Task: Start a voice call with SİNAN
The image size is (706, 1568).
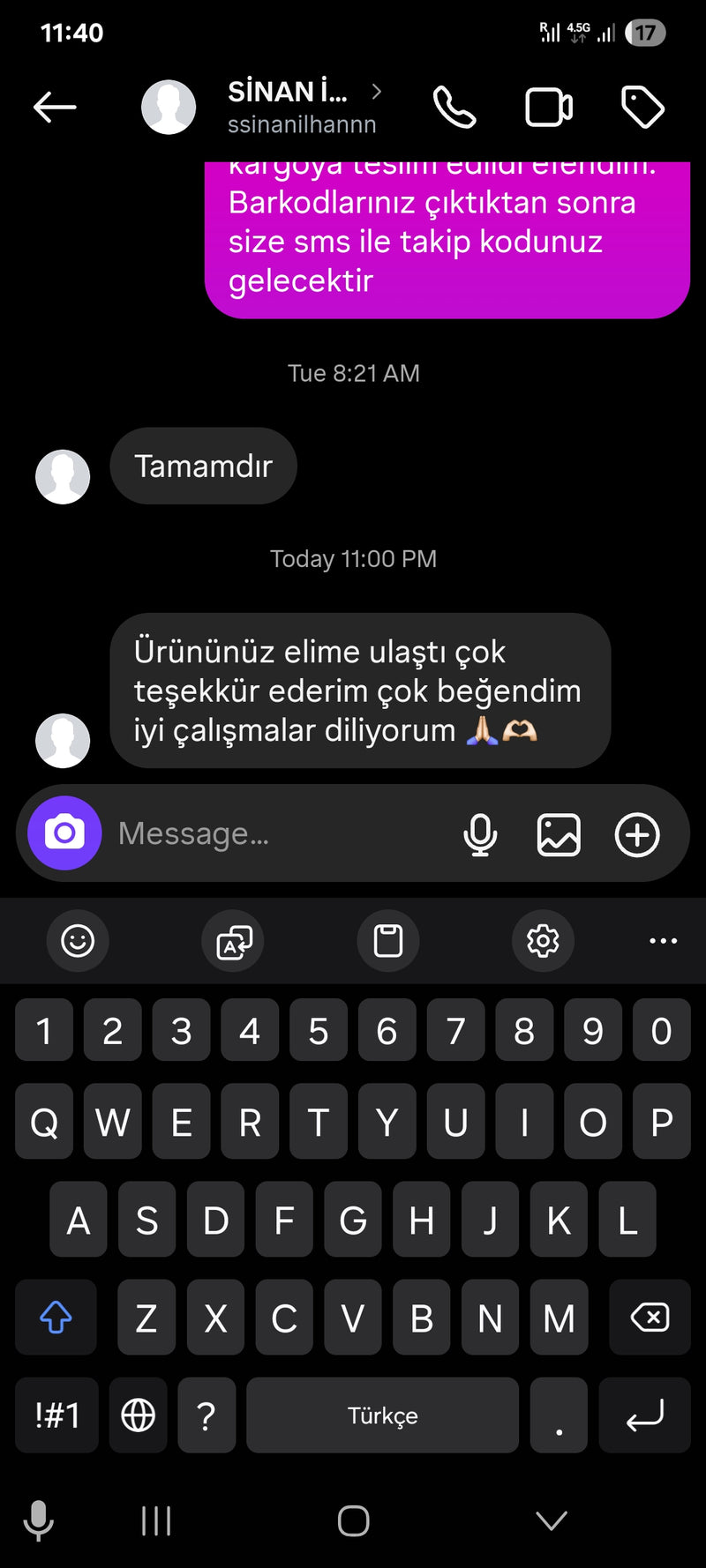Action: (454, 108)
